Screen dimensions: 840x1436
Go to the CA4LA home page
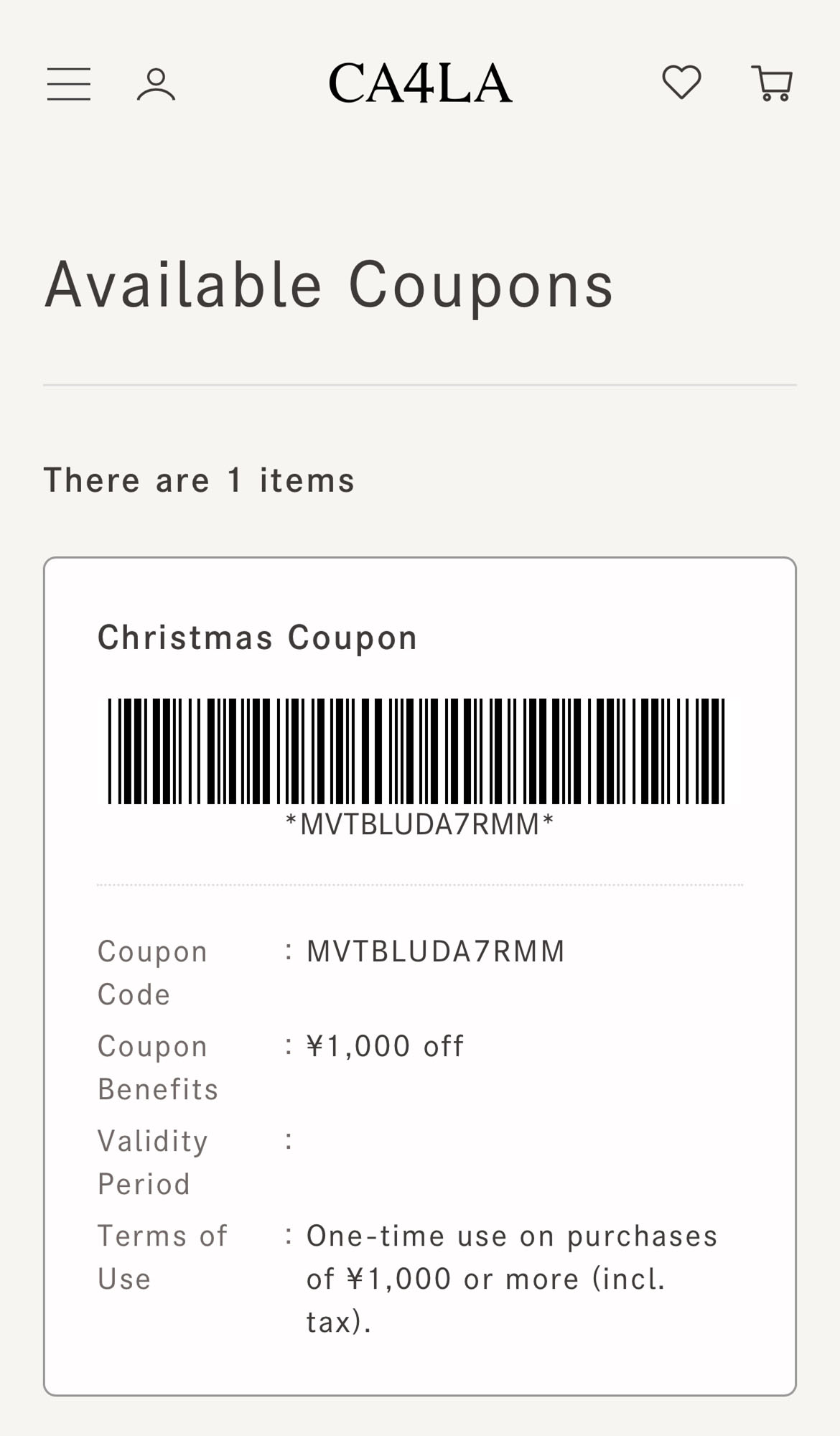pos(420,83)
